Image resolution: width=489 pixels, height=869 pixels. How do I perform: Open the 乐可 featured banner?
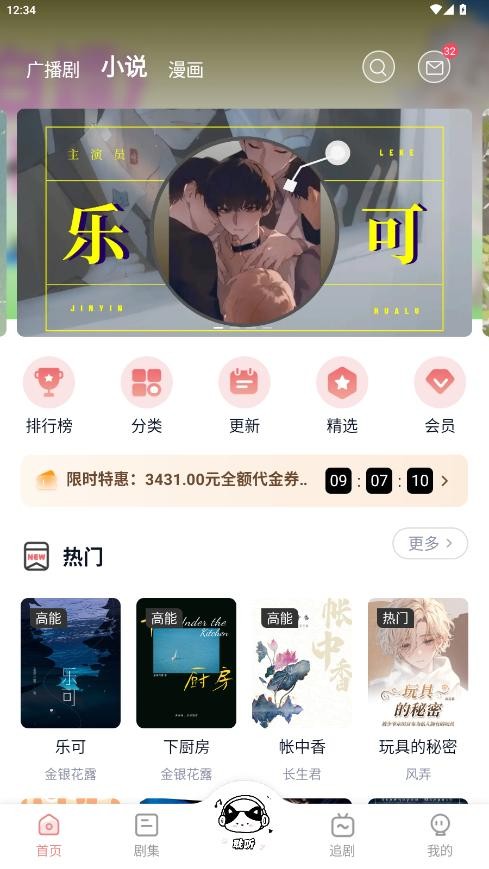pos(244,223)
